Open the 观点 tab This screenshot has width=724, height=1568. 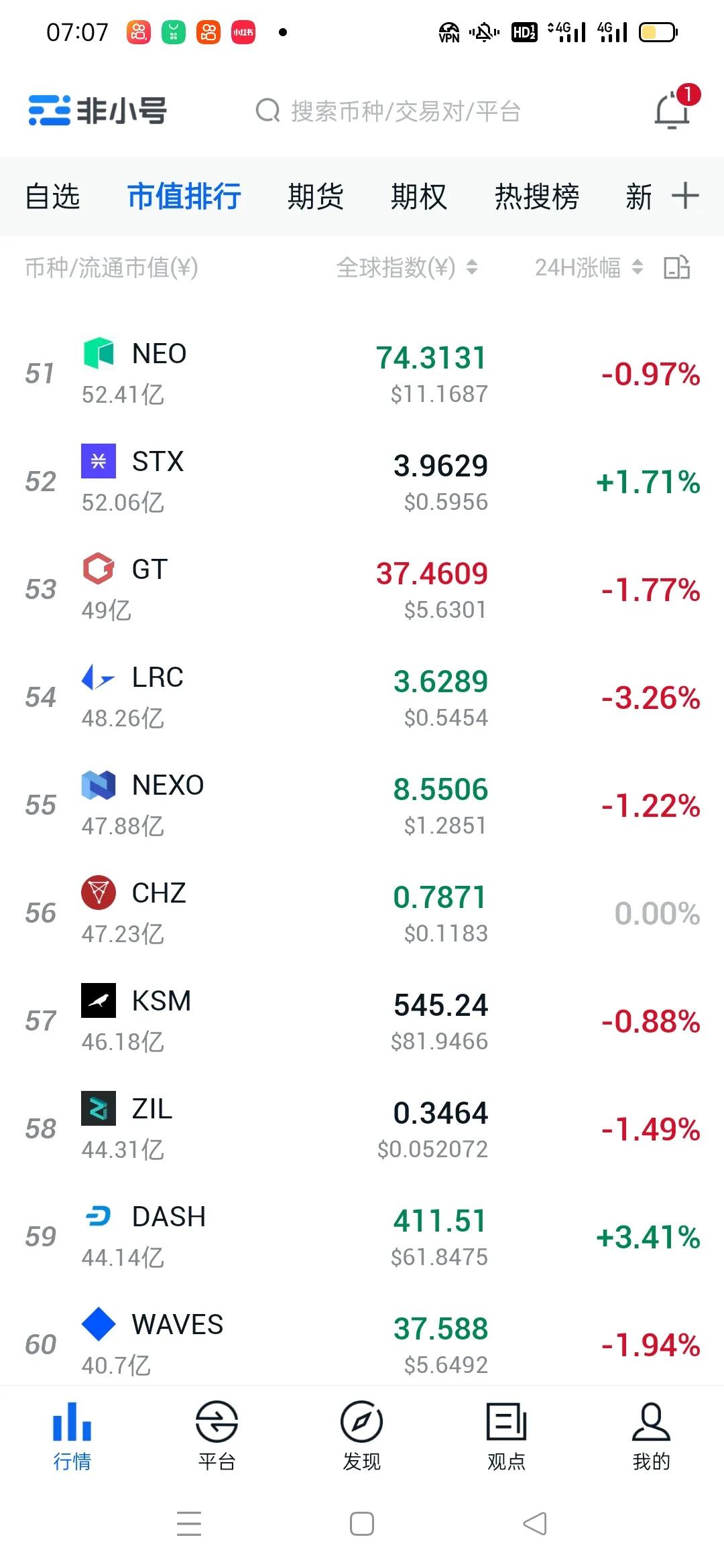click(x=506, y=1435)
